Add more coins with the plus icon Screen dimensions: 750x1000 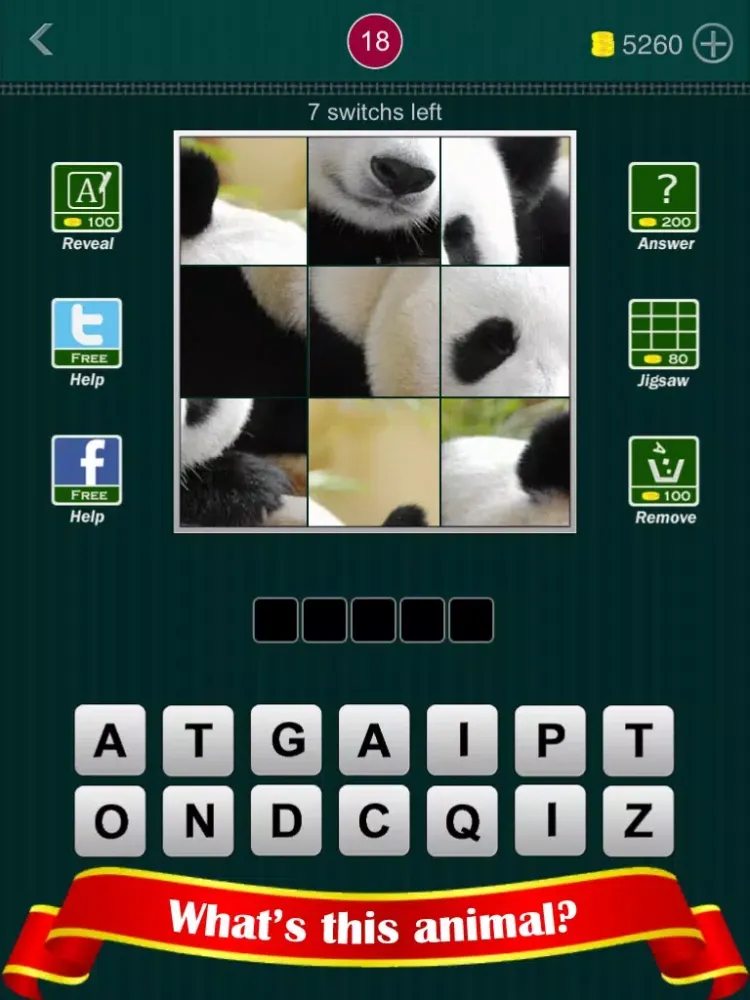point(713,44)
